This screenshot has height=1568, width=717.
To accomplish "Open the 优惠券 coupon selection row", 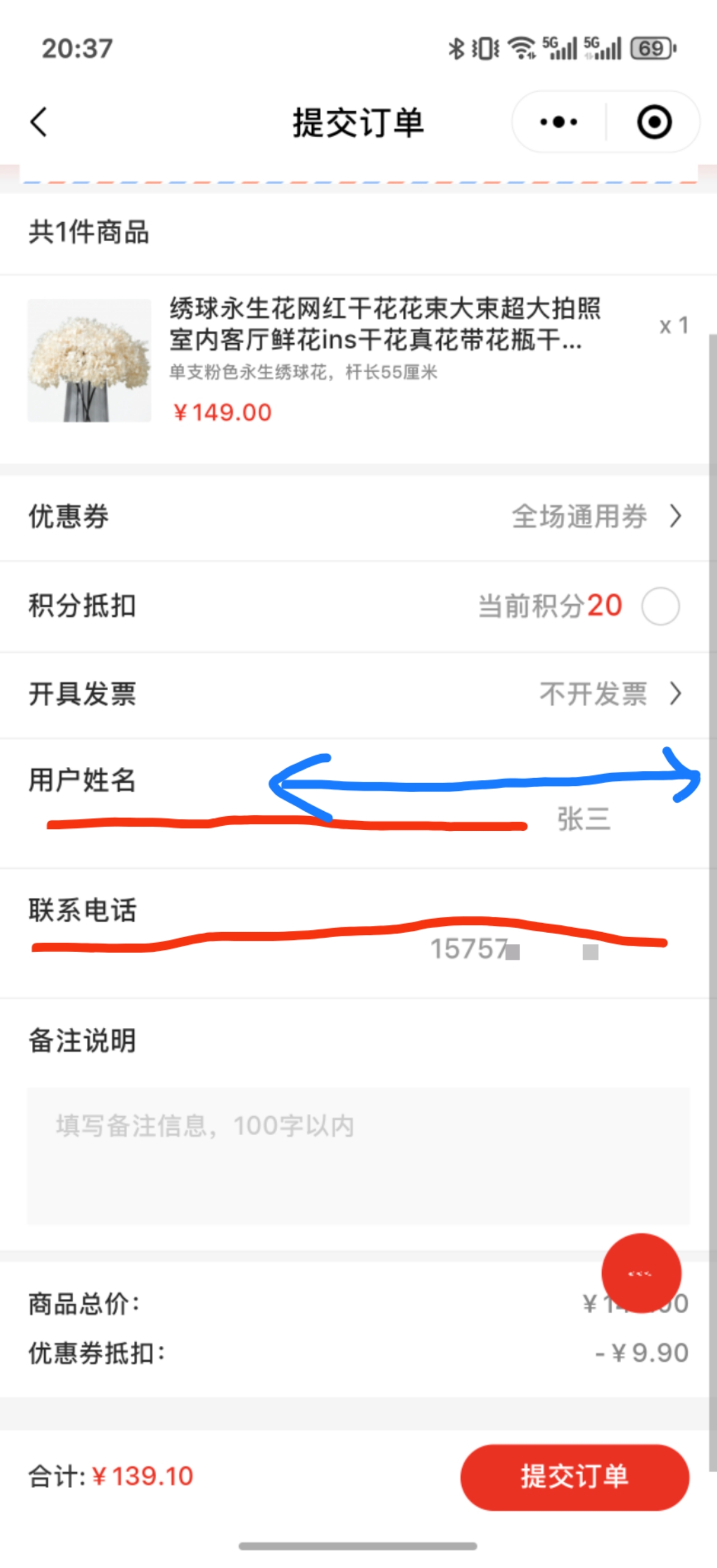I will point(355,516).
